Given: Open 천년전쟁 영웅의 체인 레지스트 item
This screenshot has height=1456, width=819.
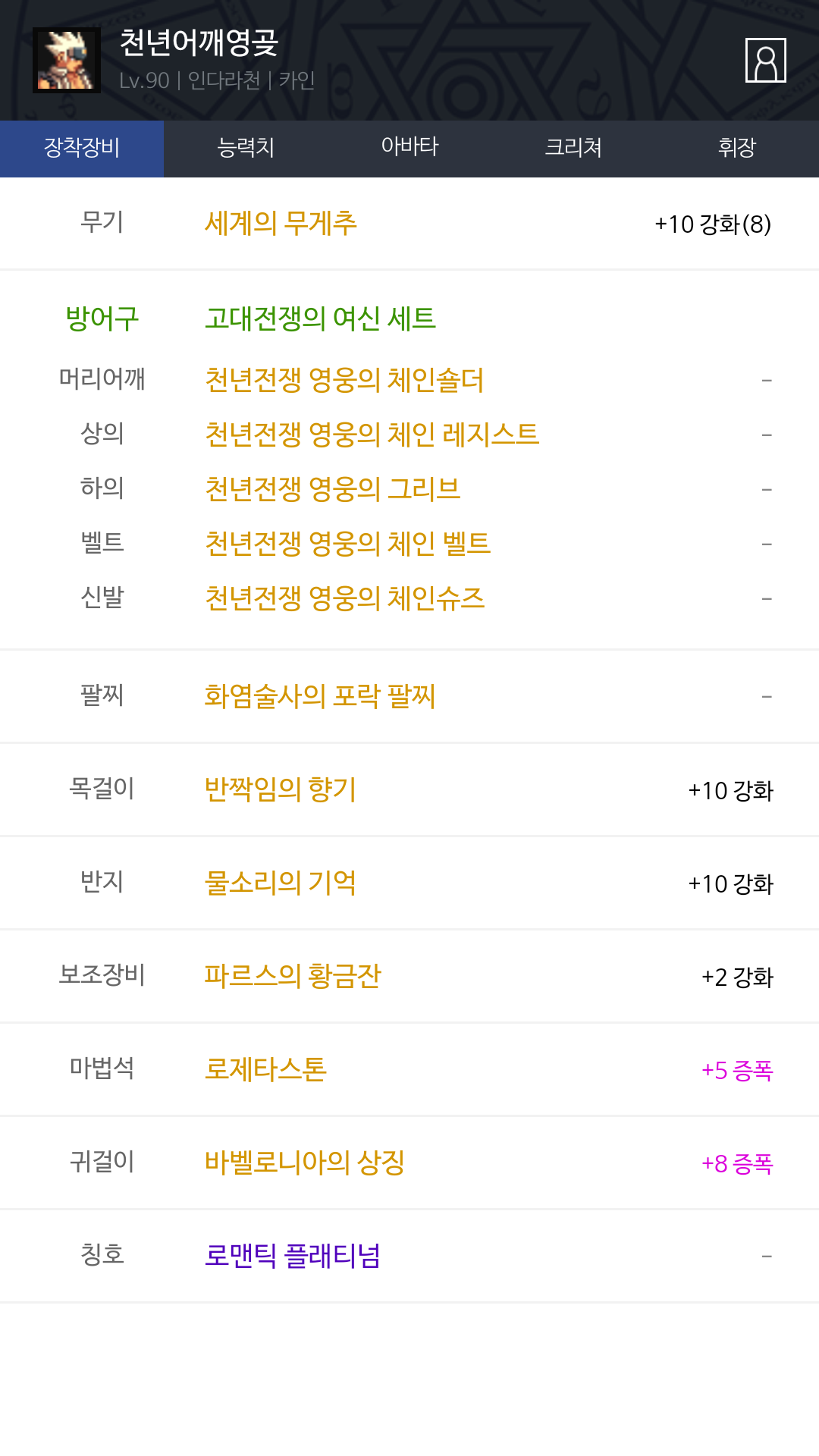Looking at the screenshot, I should (409, 435).
